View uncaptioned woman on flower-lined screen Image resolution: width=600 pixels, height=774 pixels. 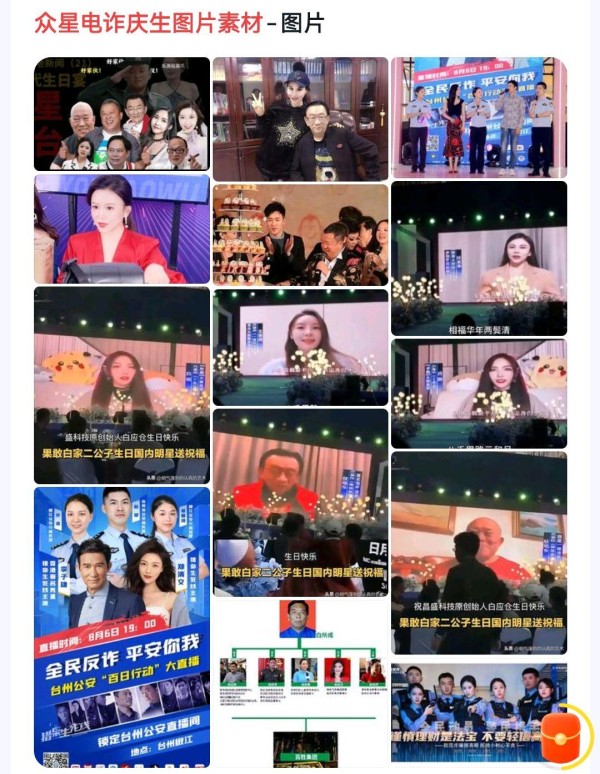pos(300,346)
